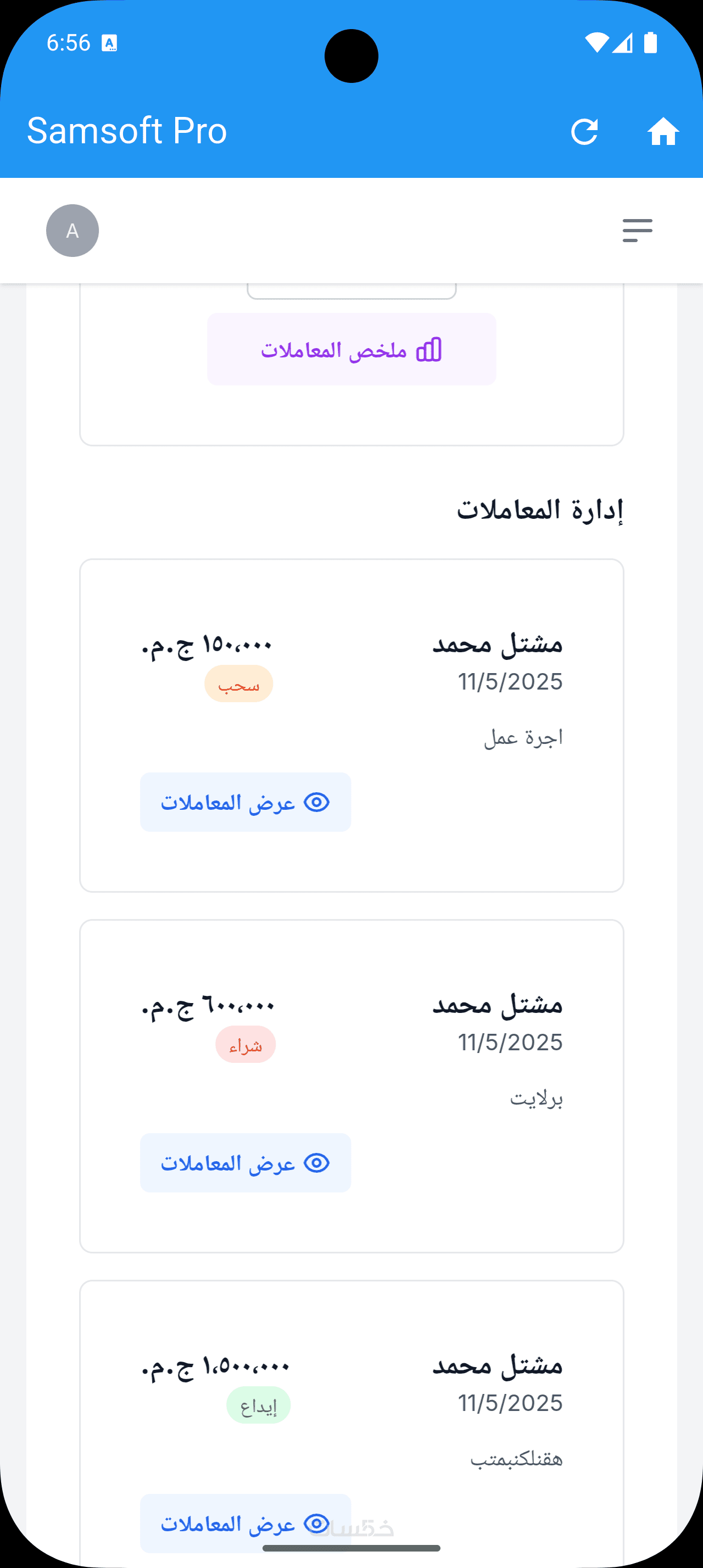Viewport: 703px width, 1568px height.
Task: Open the hamburger menu
Action: (x=637, y=231)
